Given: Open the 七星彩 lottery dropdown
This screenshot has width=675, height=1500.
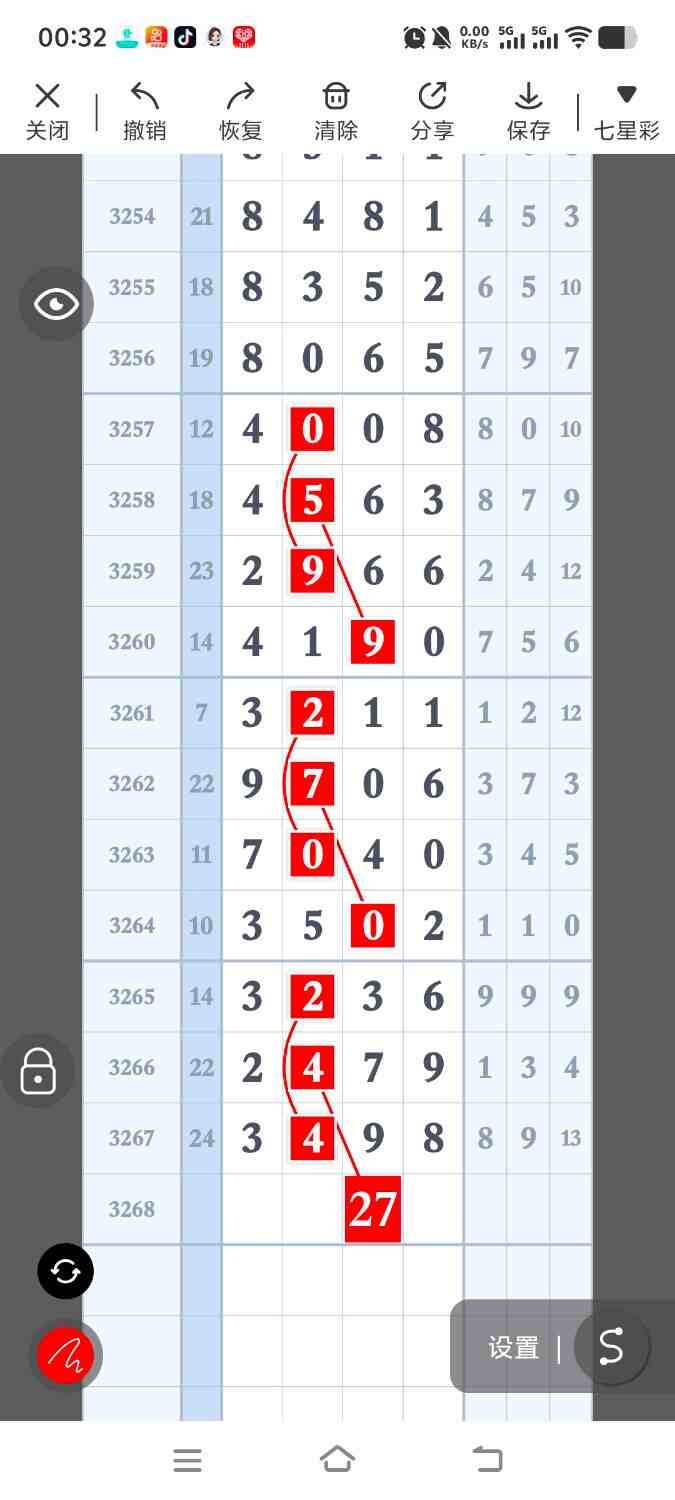Looking at the screenshot, I should [x=626, y=111].
